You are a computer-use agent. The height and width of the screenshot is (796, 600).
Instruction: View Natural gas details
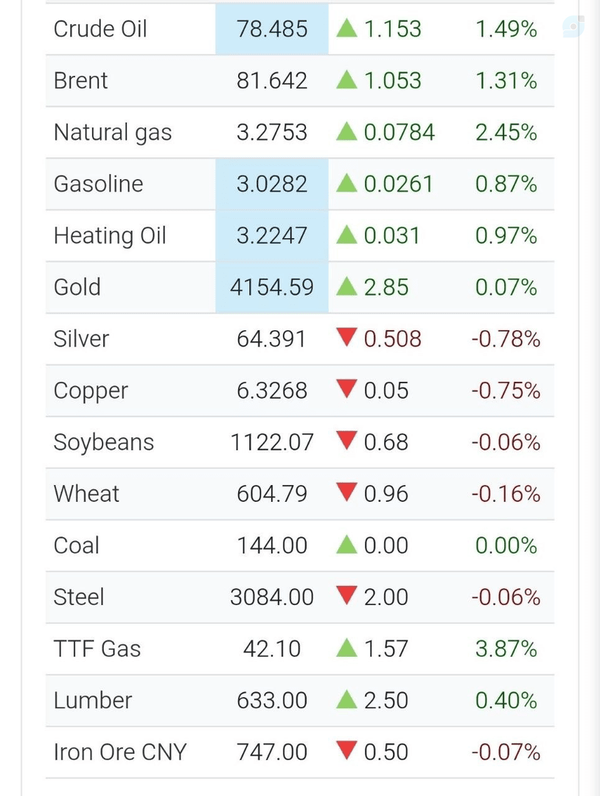click(299, 132)
